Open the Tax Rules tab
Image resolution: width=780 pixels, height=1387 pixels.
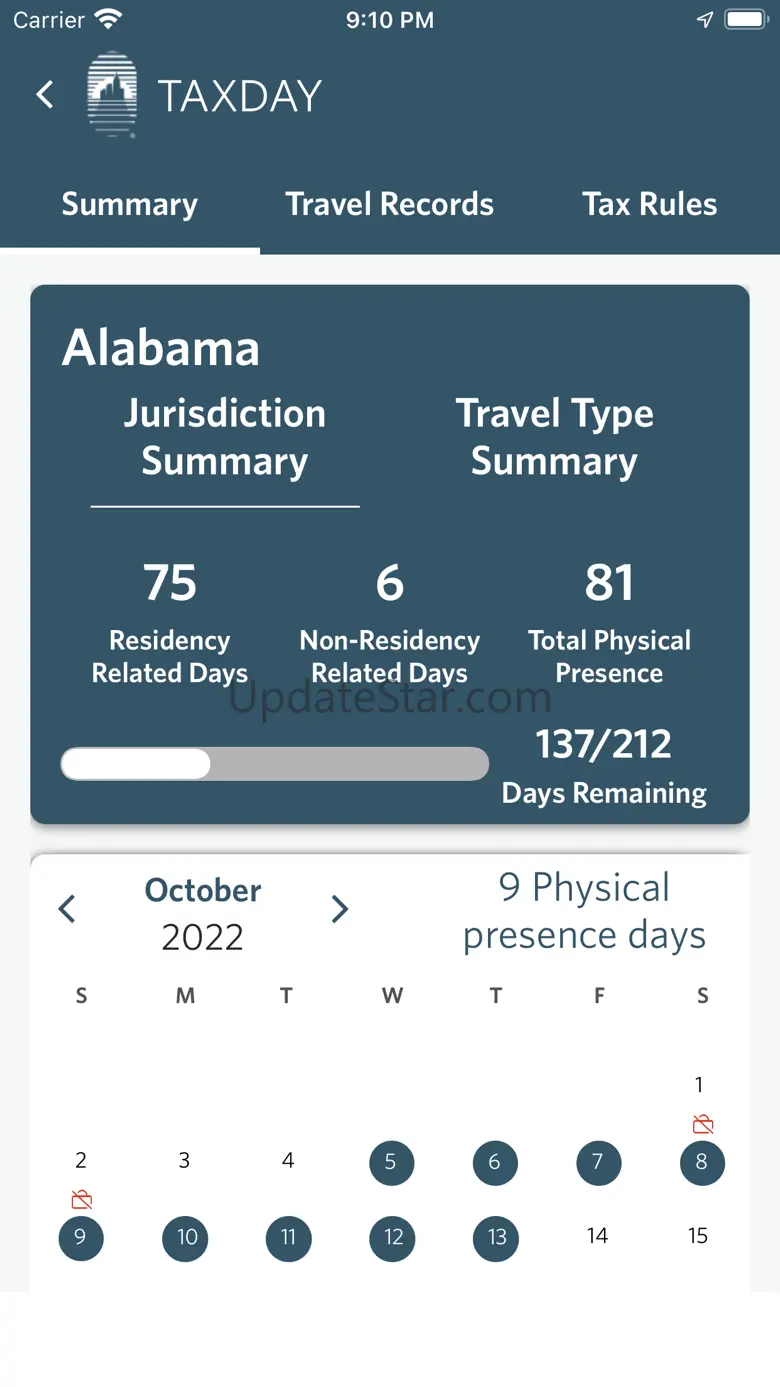click(x=649, y=204)
